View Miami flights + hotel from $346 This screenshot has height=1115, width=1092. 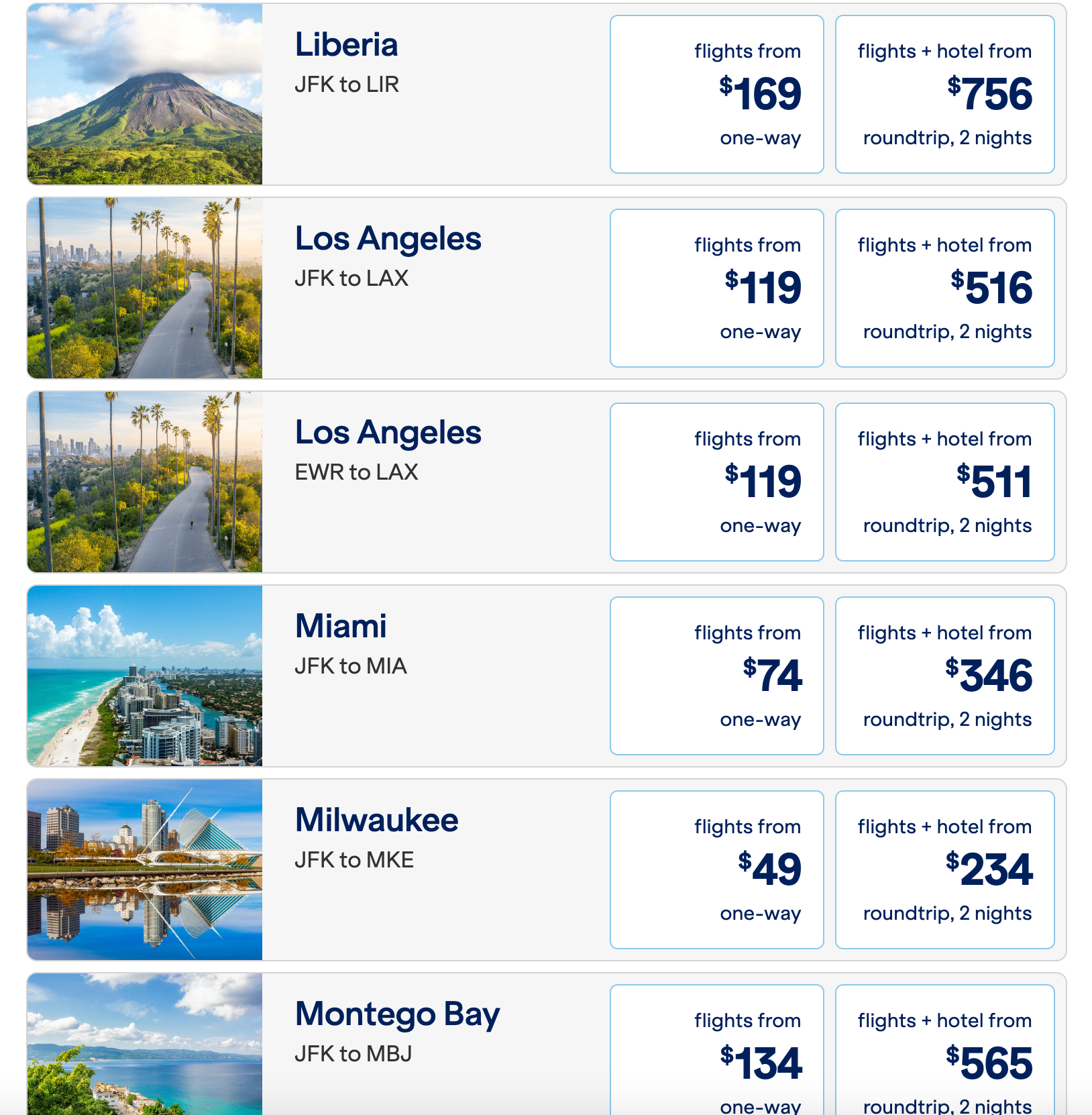click(x=944, y=676)
